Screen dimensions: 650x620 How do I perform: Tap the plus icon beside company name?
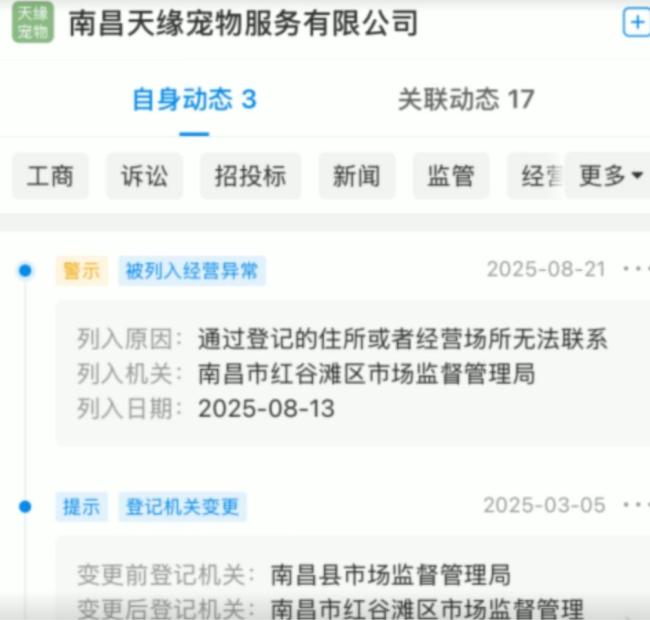coord(636,22)
